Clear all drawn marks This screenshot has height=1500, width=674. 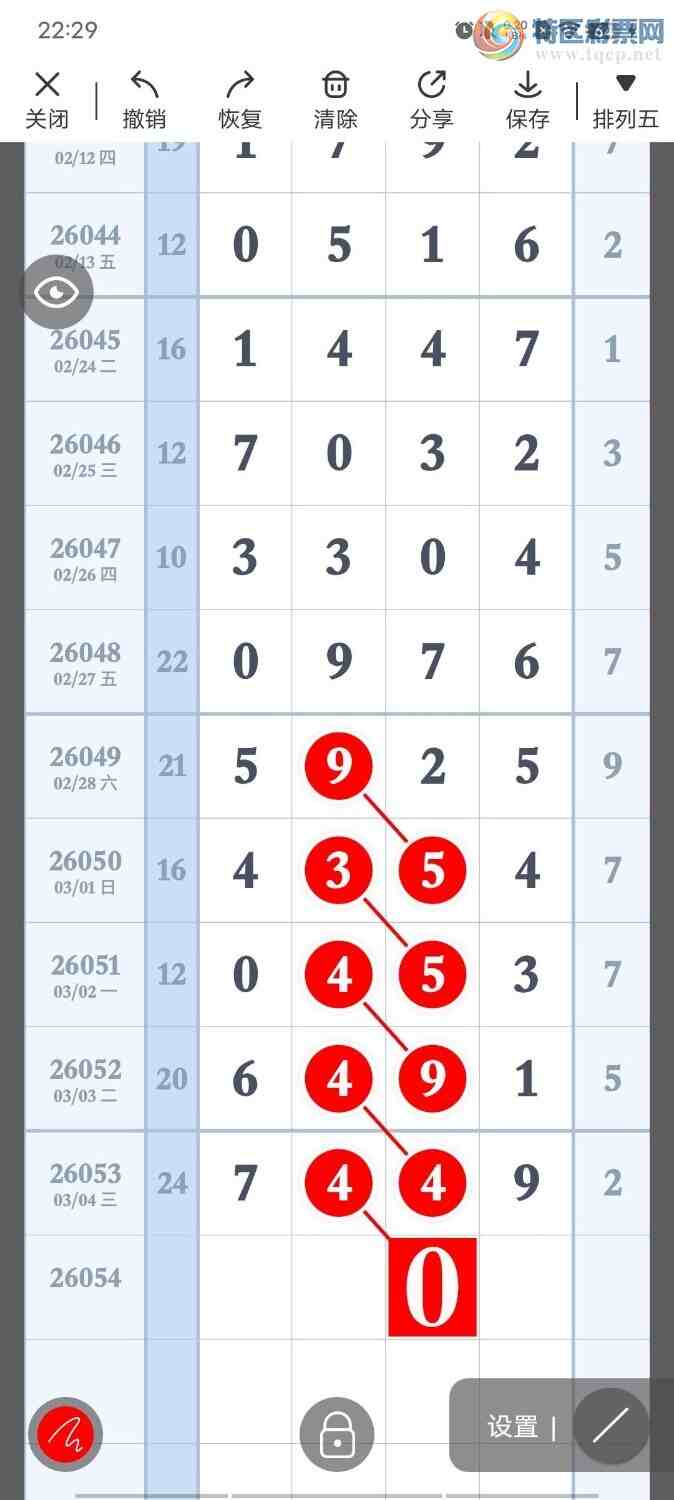336,101
